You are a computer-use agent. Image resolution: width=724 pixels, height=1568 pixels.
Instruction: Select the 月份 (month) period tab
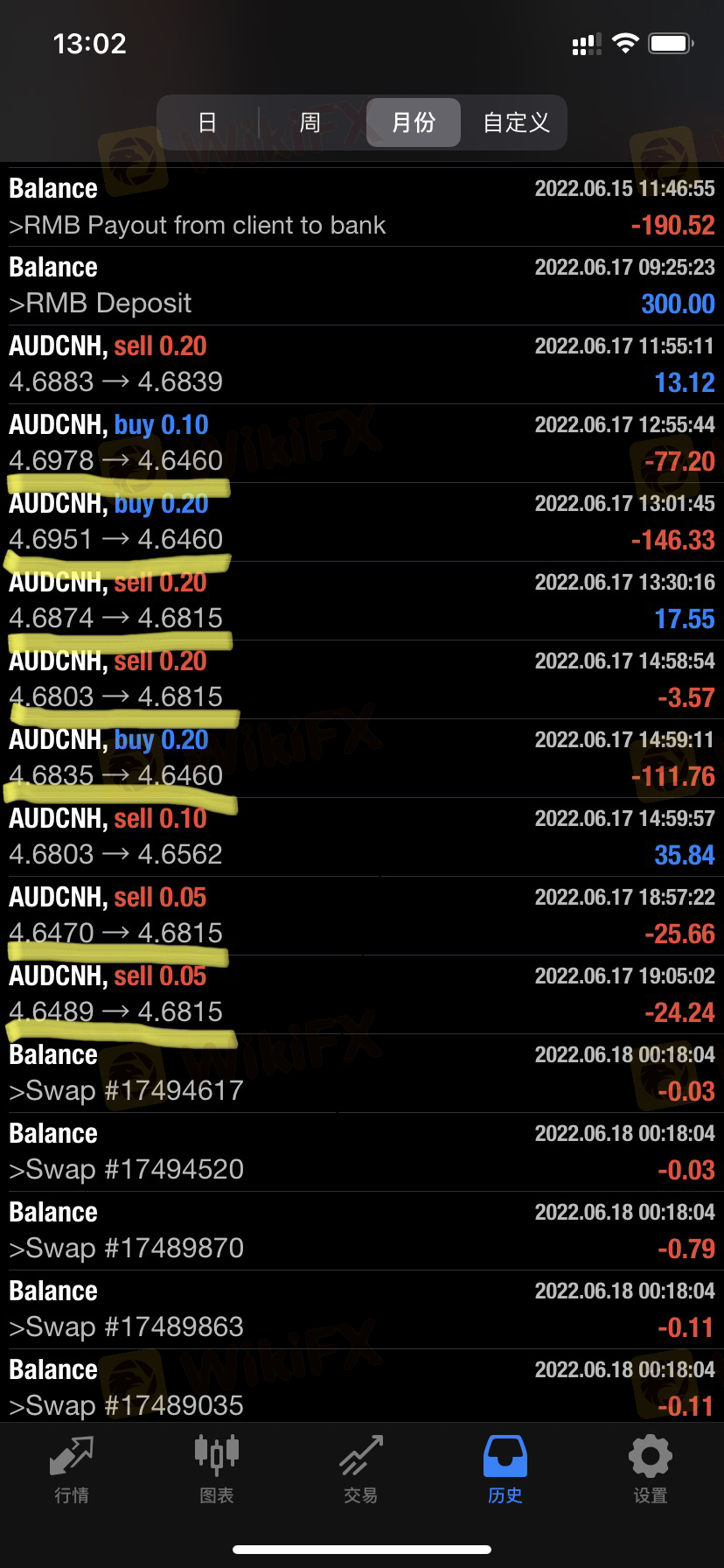pos(414,122)
